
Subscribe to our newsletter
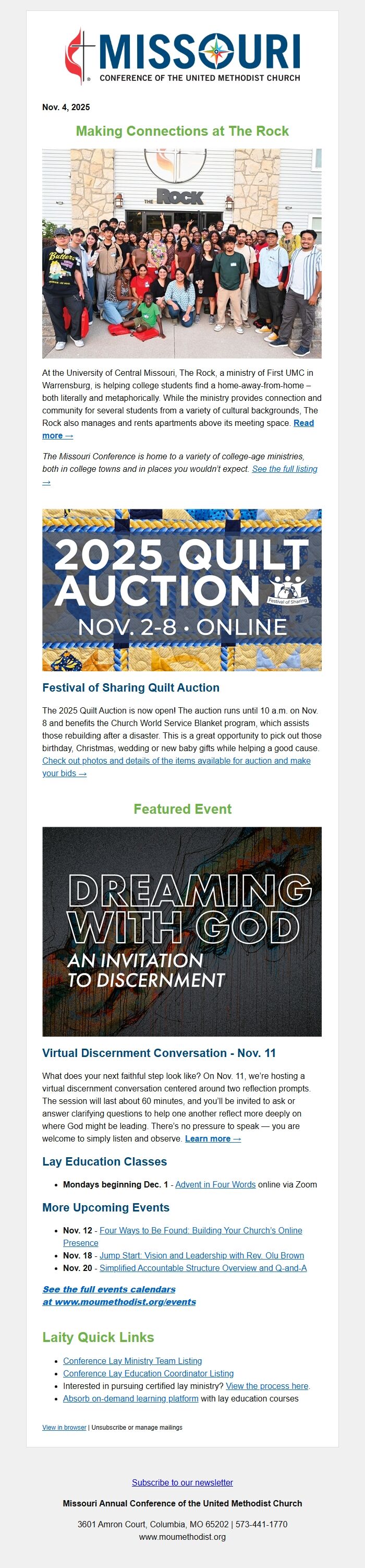click(x=182, y=1482)
